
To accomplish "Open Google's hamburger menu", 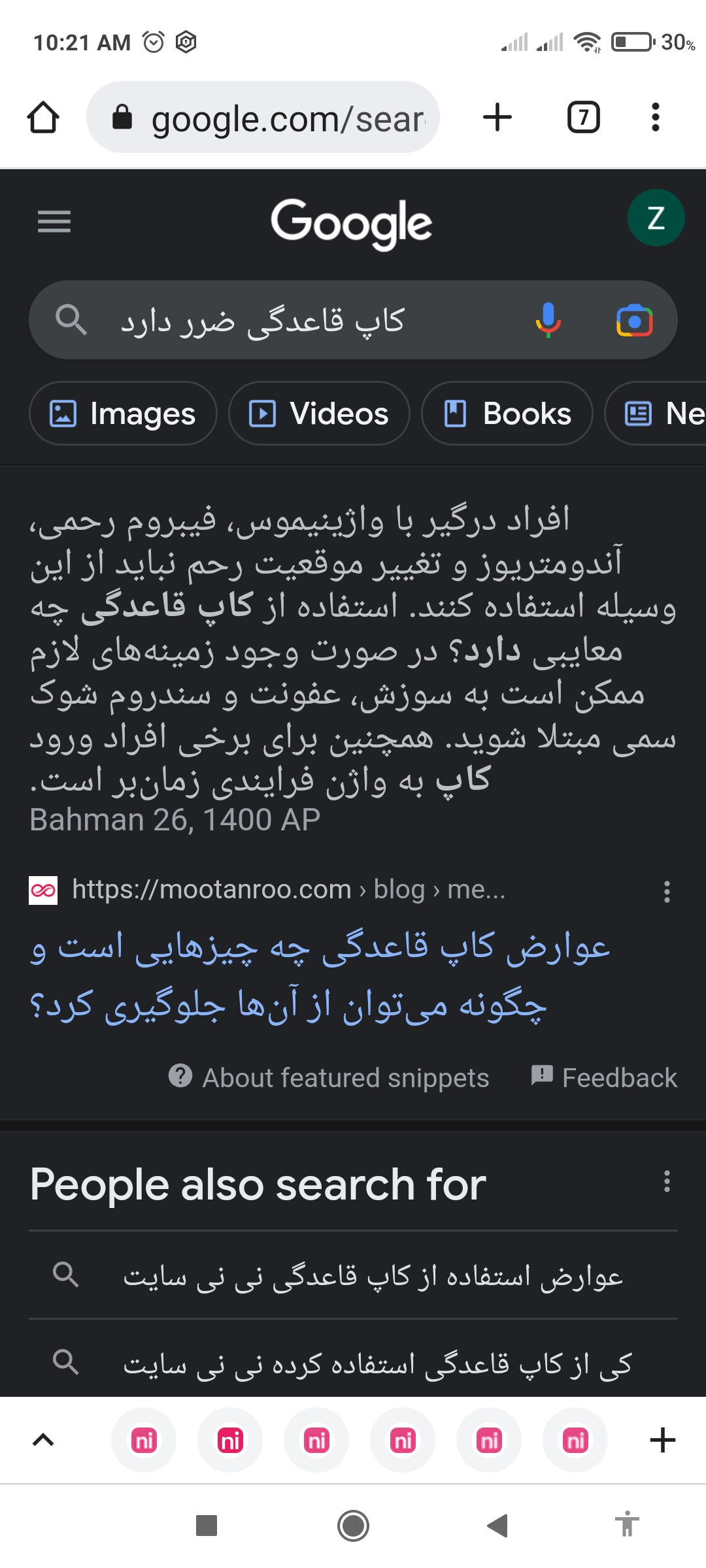I will pyautogui.click(x=54, y=222).
